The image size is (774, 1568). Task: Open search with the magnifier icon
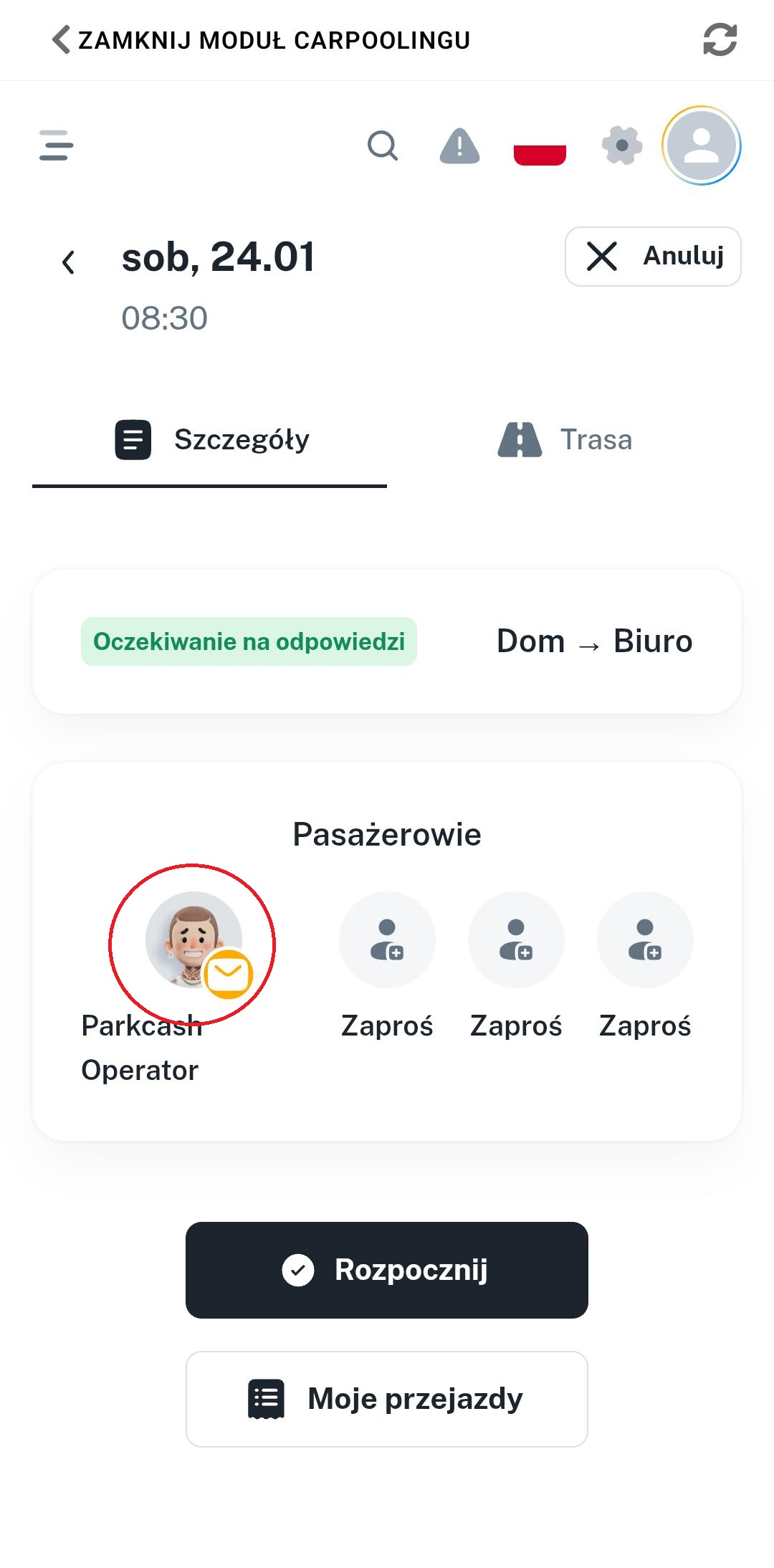383,146
